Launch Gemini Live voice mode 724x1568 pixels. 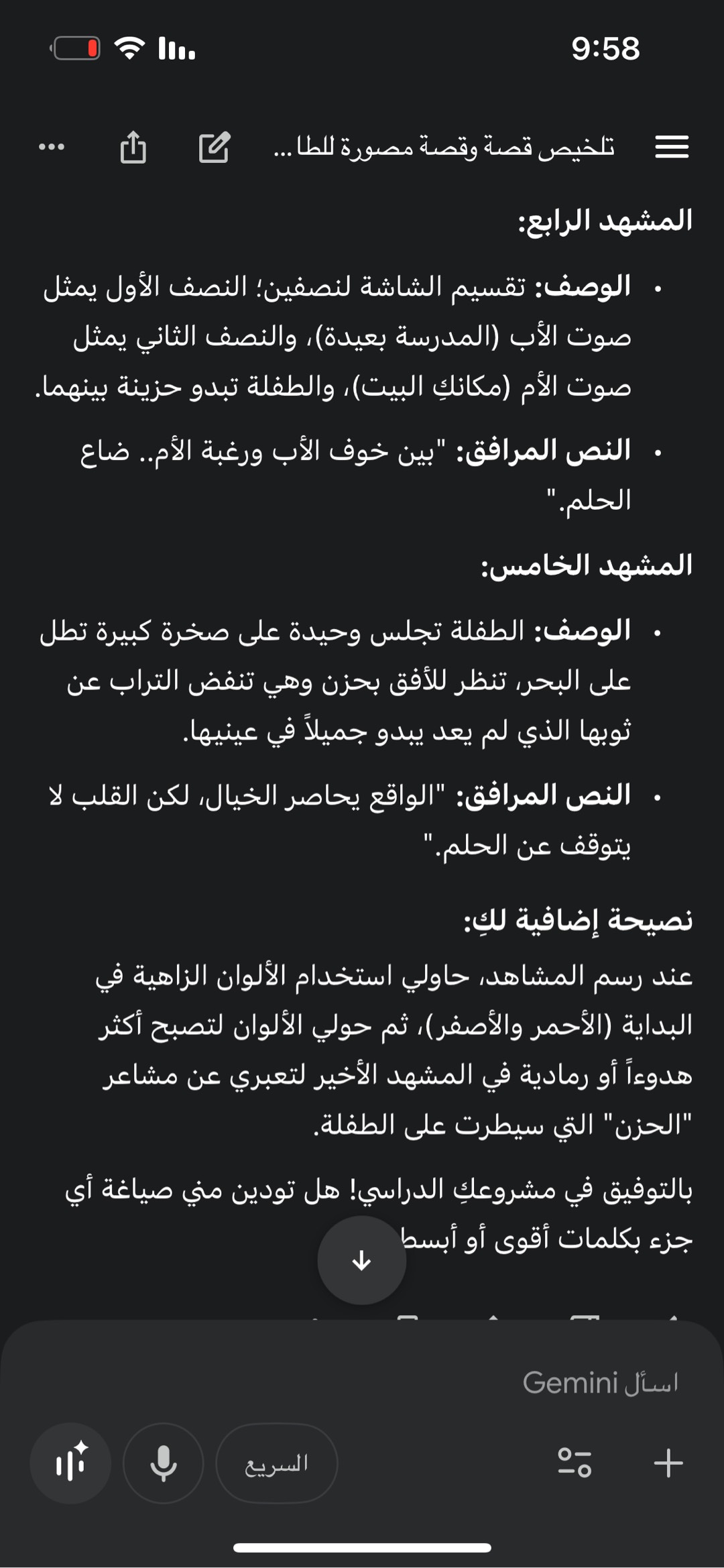tap(70, 1463)
